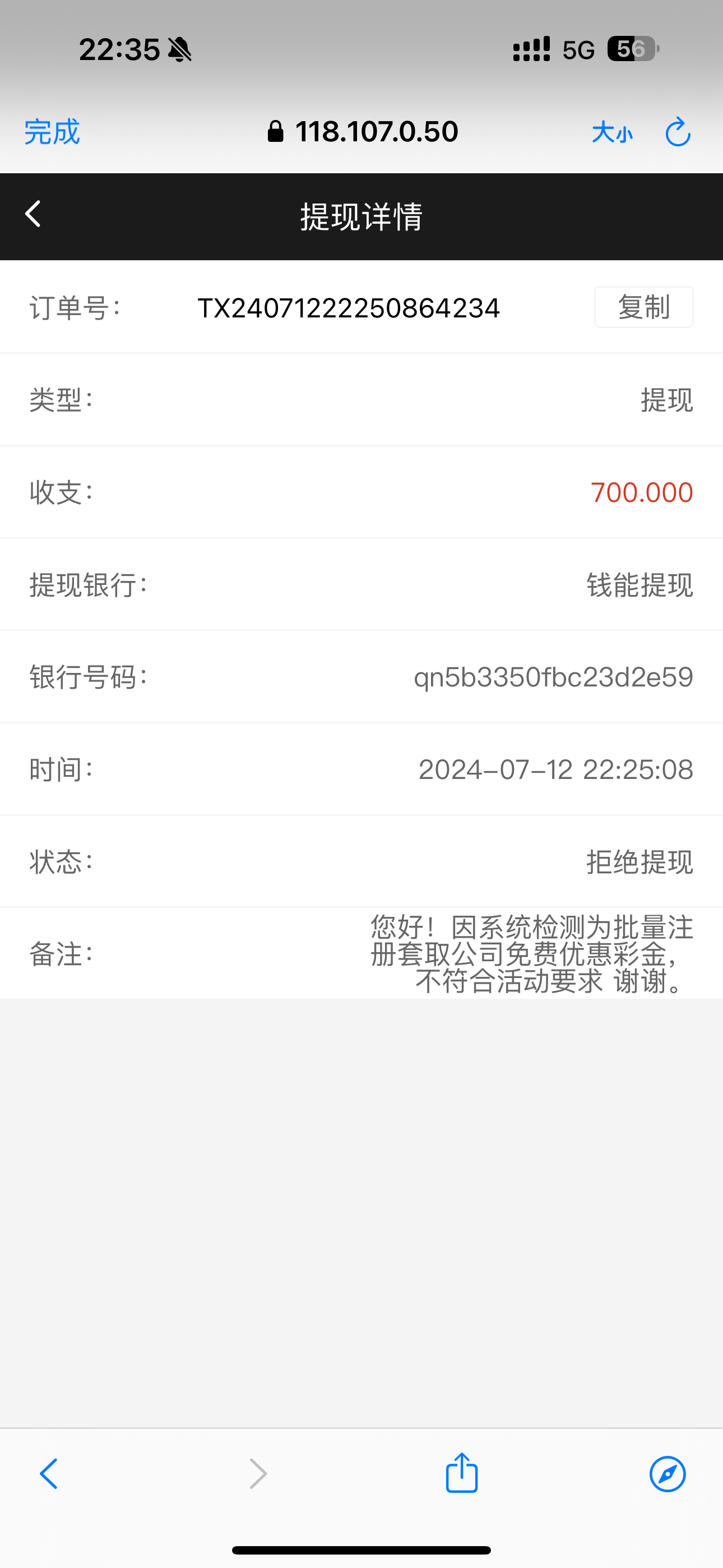Open the page in Safari via compass icon
The height and width of the screenshot is (1568, 723).
coord(667,1474)
